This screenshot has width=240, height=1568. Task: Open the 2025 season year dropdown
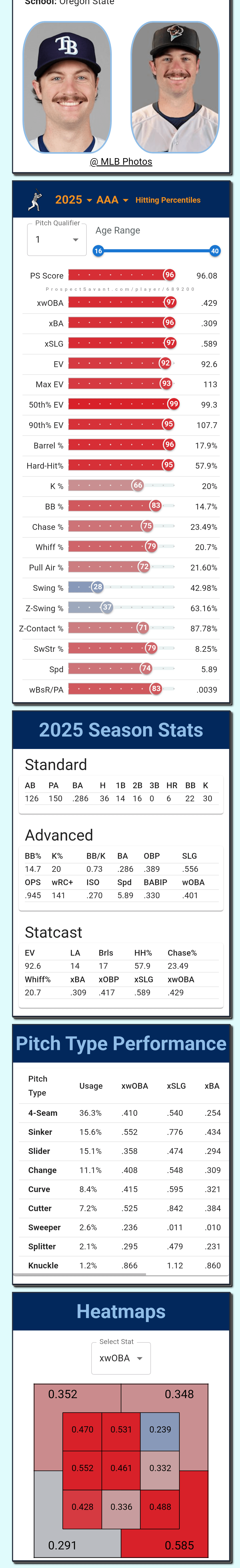[x=73, y=200]
